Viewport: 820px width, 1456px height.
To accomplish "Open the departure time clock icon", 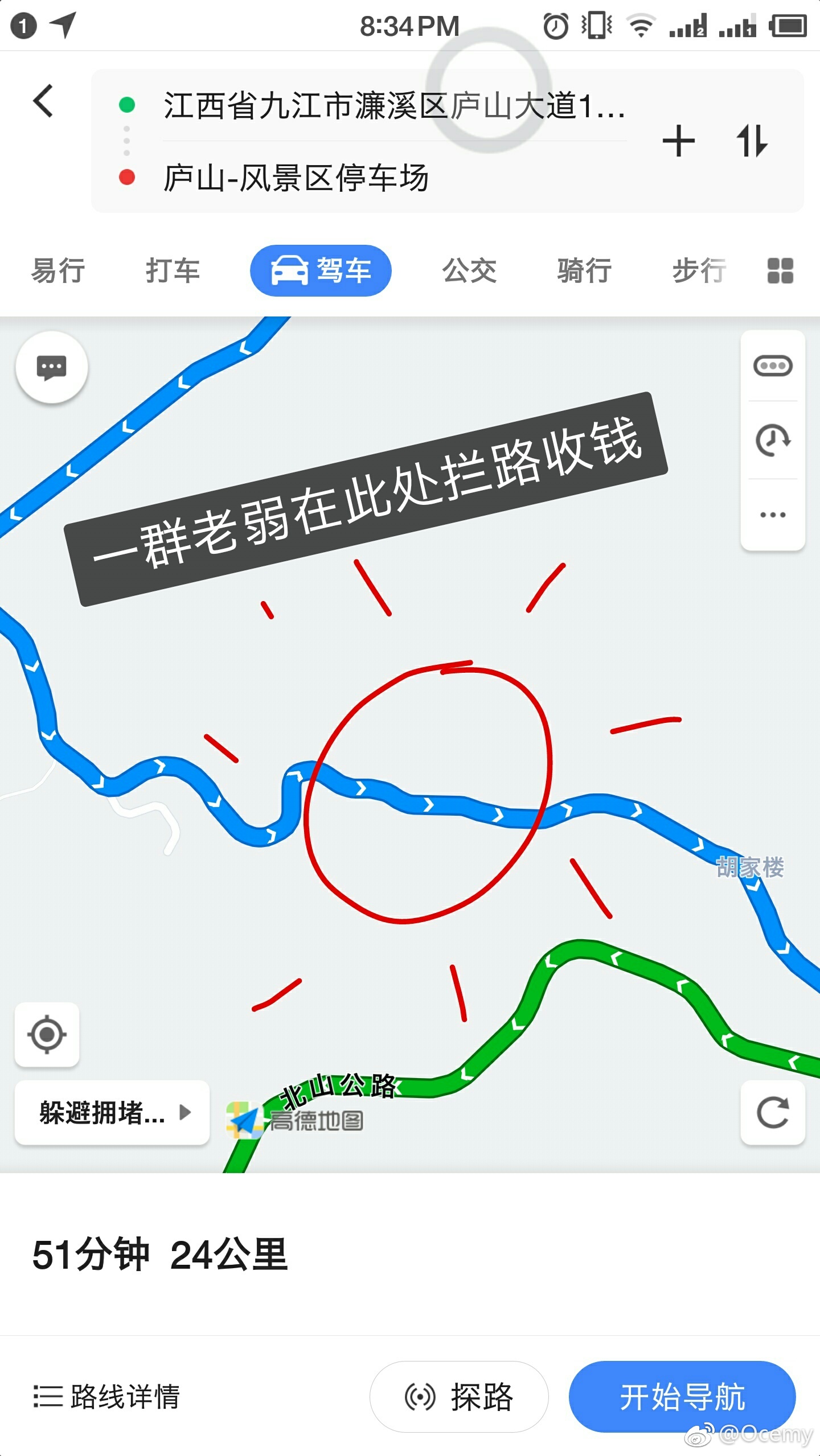I will tap(772, 440).
